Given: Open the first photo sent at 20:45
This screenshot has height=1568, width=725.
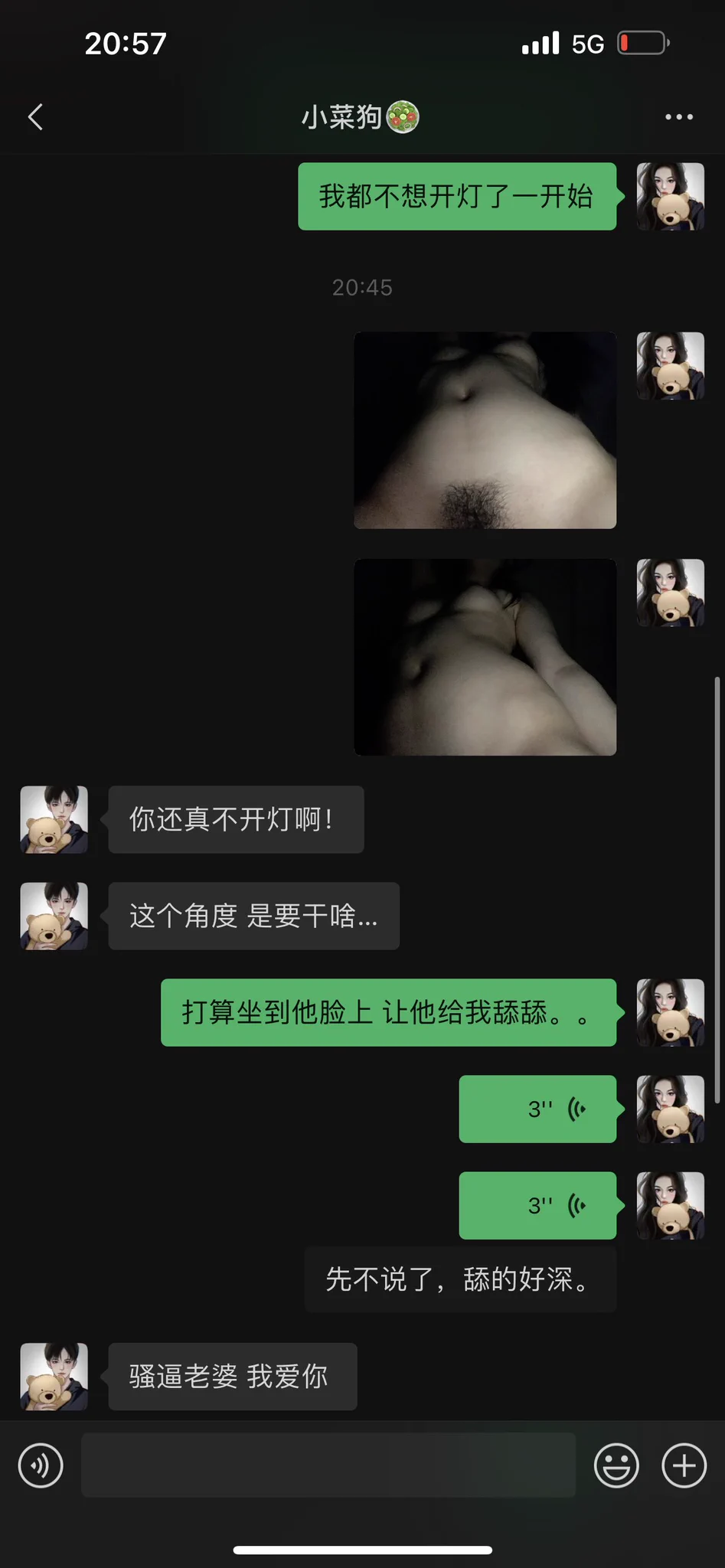Looking at the screenshot, I should (485, 430).
